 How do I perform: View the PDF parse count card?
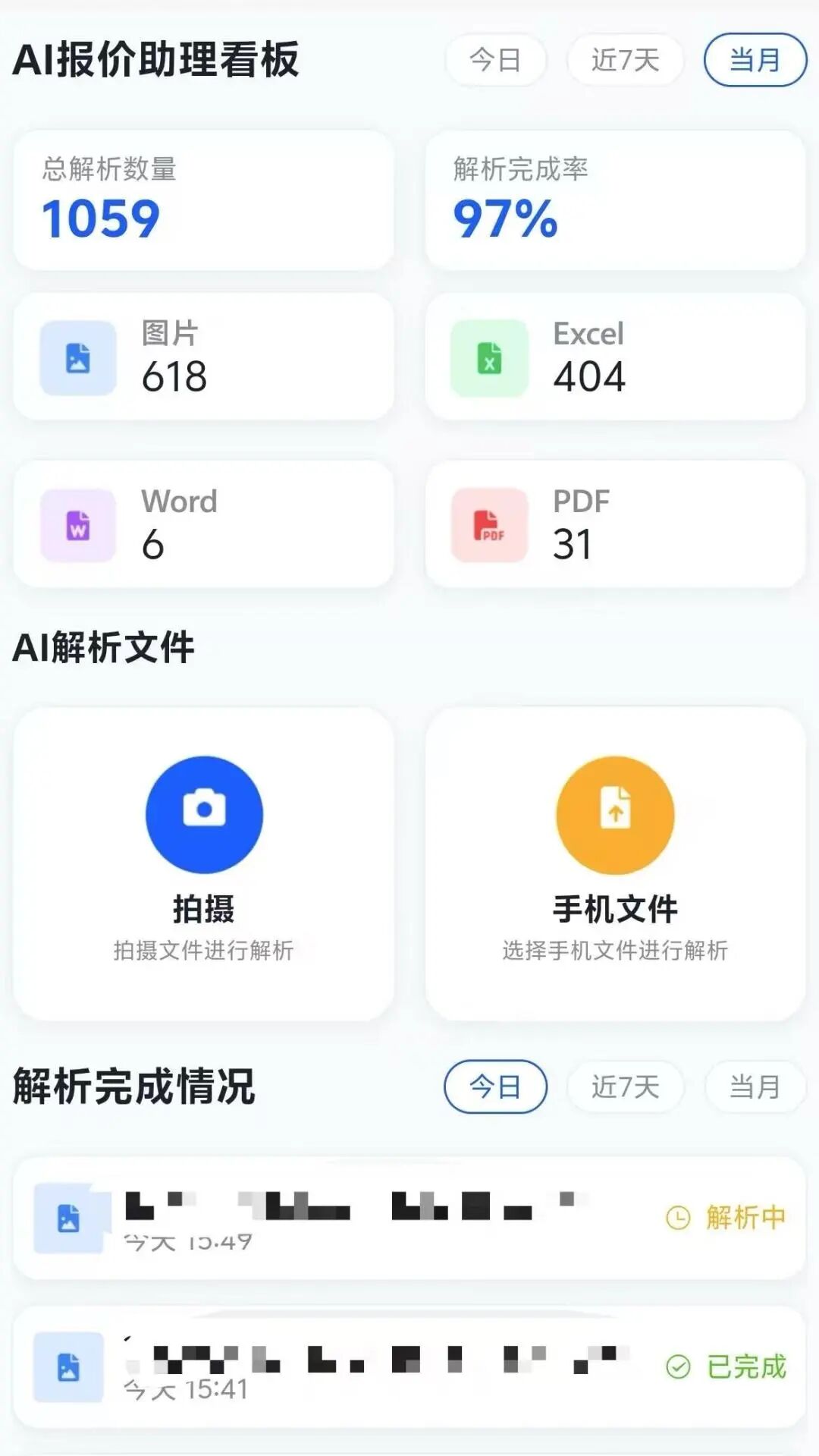[x=614, y=524]
